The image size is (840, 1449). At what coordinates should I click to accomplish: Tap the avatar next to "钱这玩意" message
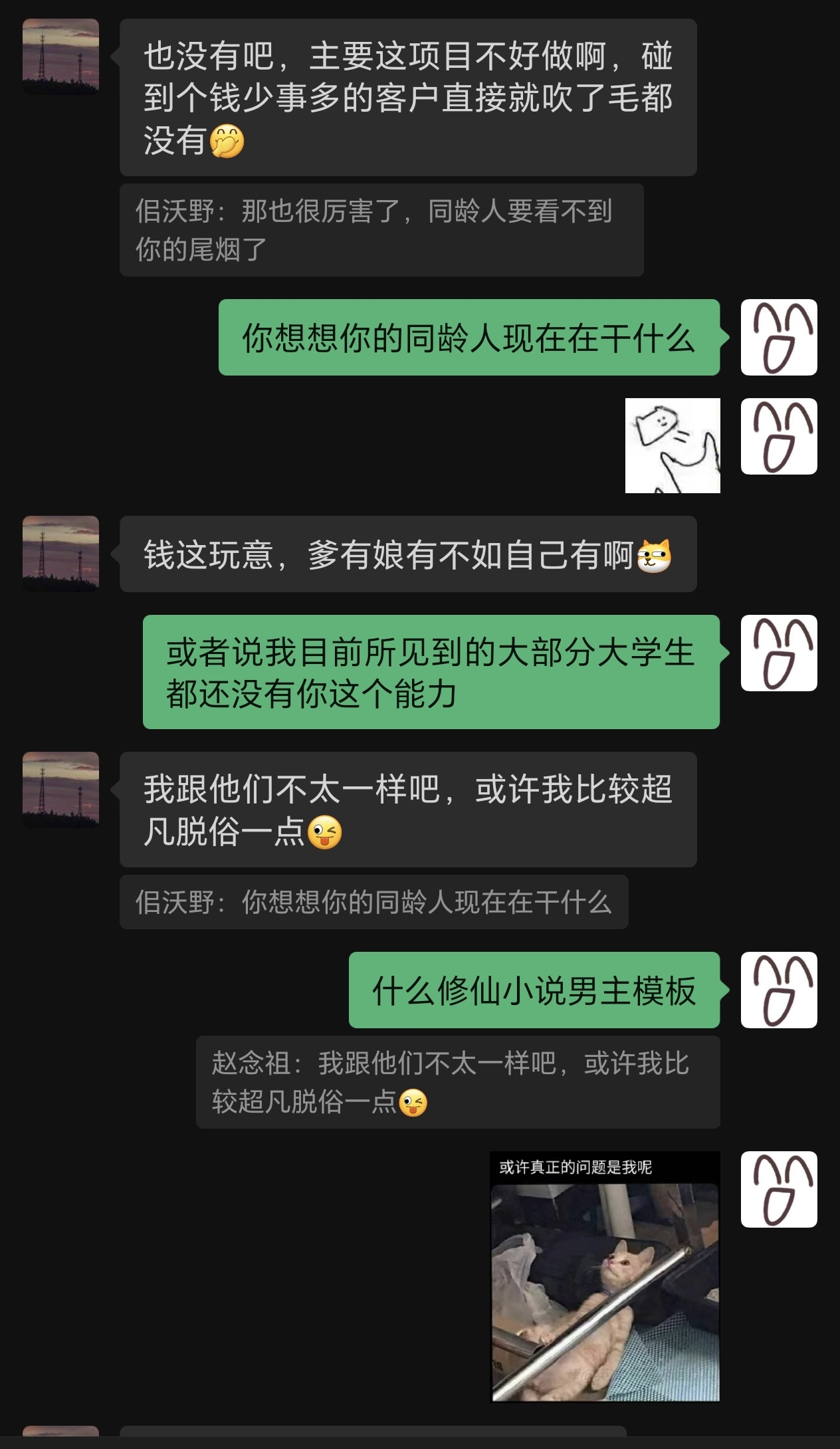60,554
